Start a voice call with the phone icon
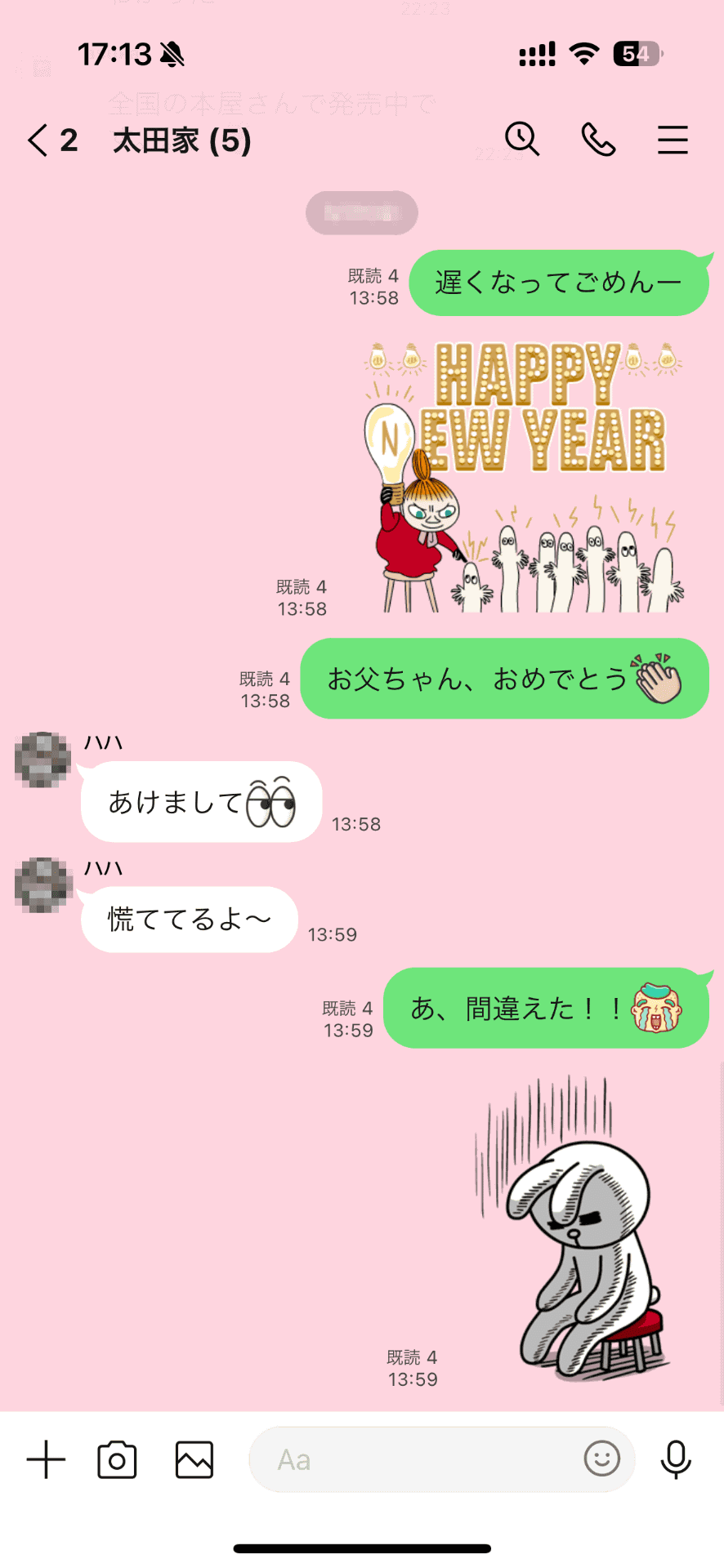This screenshot has width=724, height=1568. tap(597, 140)
